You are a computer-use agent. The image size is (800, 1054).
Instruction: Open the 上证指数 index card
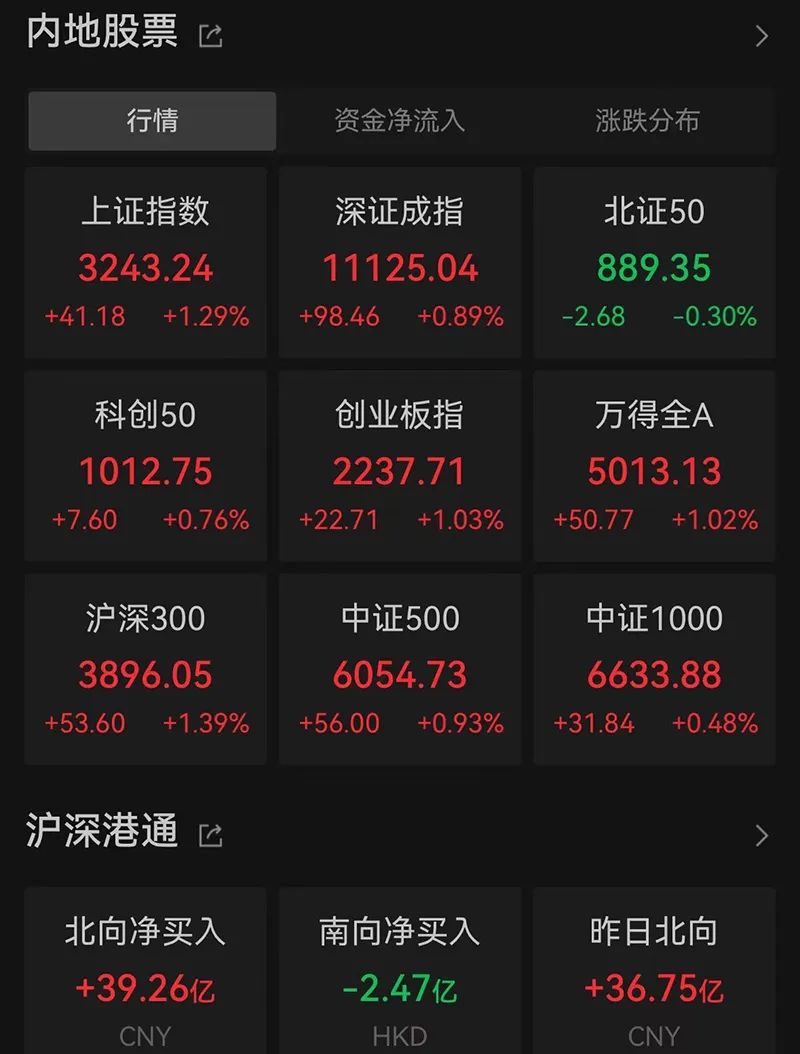coord(146,263)
